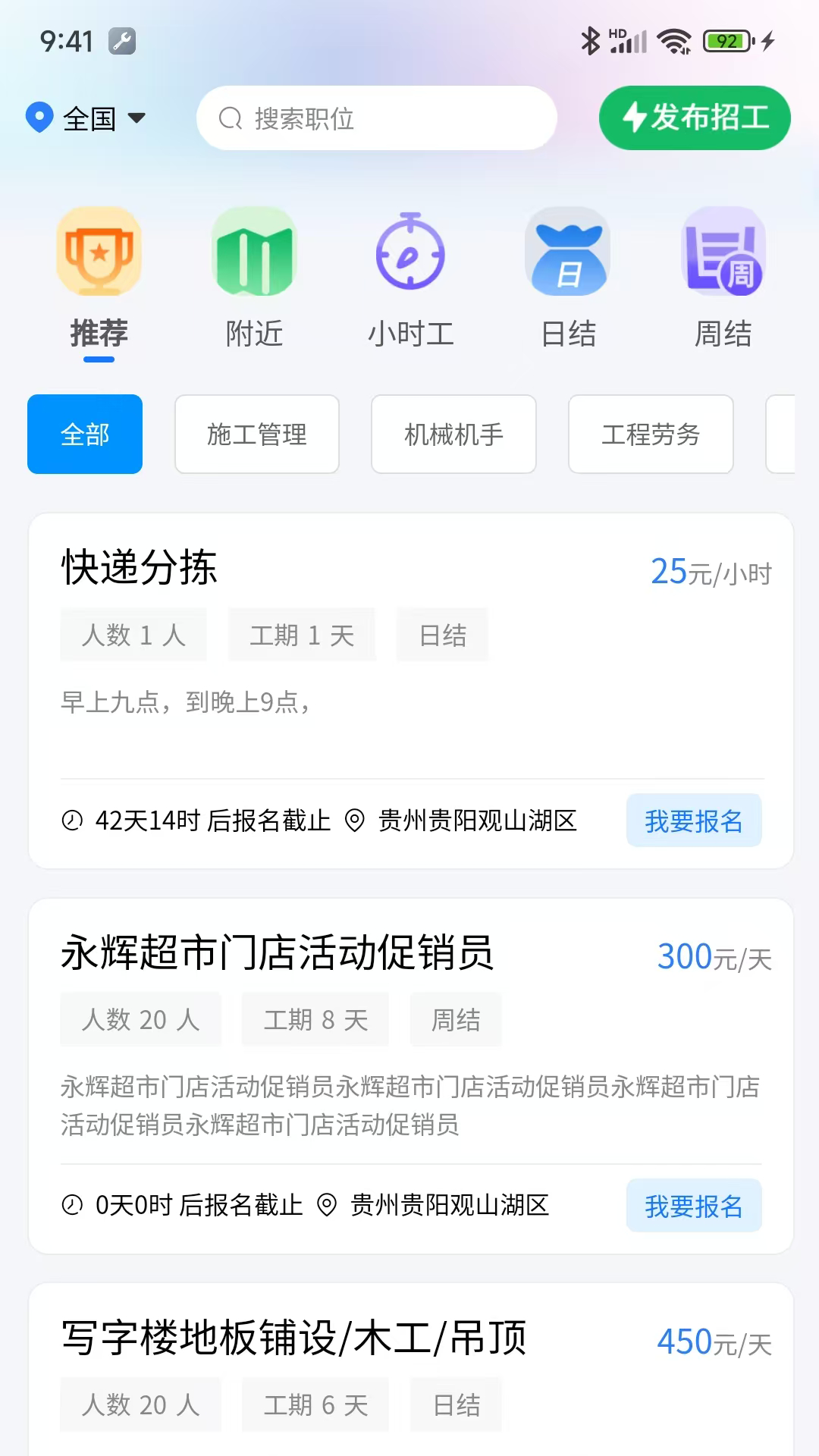
Task: Click the lightning icon inside 发布招工 button
Action: click(x=634, y=117)
